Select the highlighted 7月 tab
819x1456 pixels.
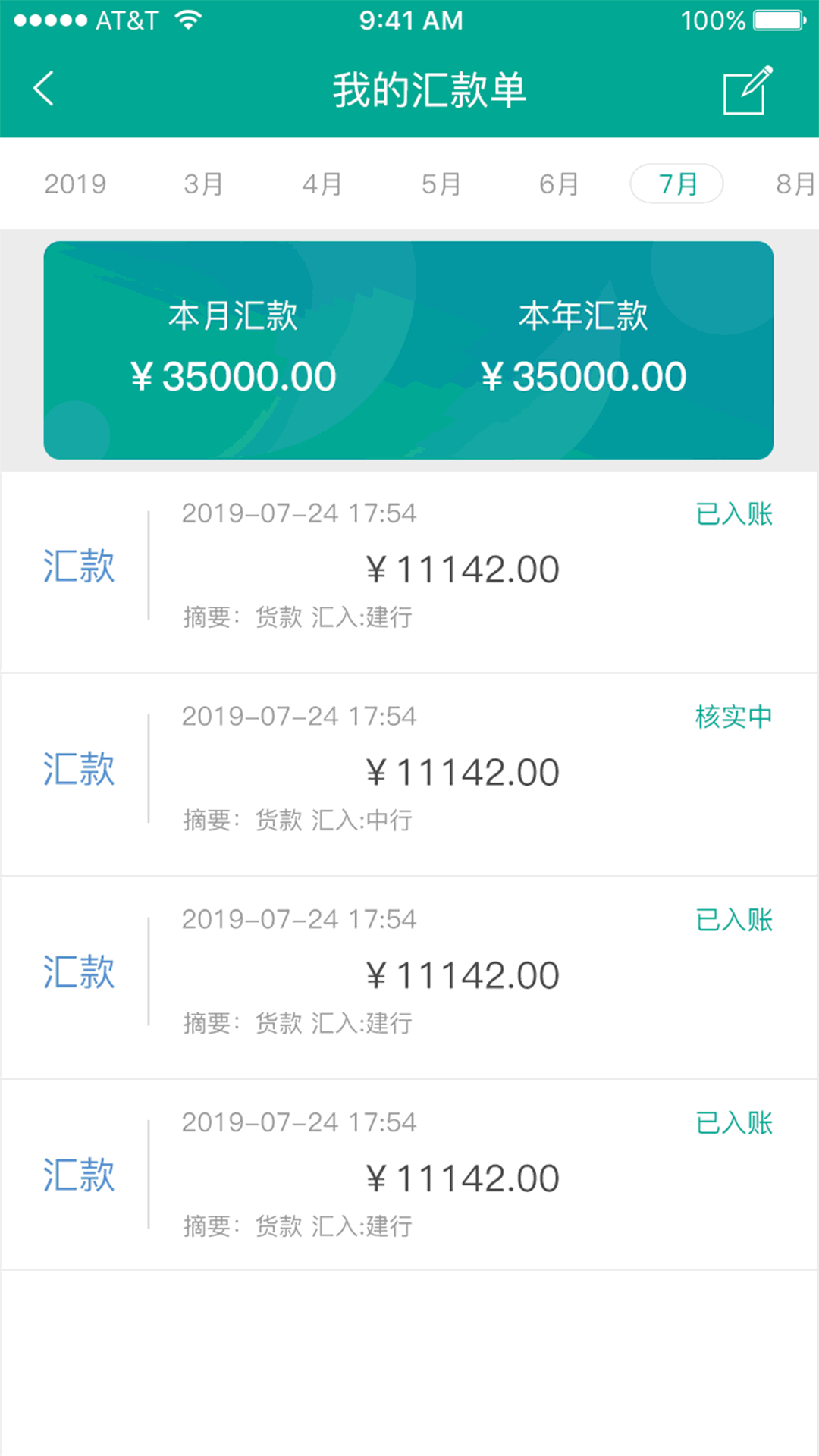(x=676, y=184)
